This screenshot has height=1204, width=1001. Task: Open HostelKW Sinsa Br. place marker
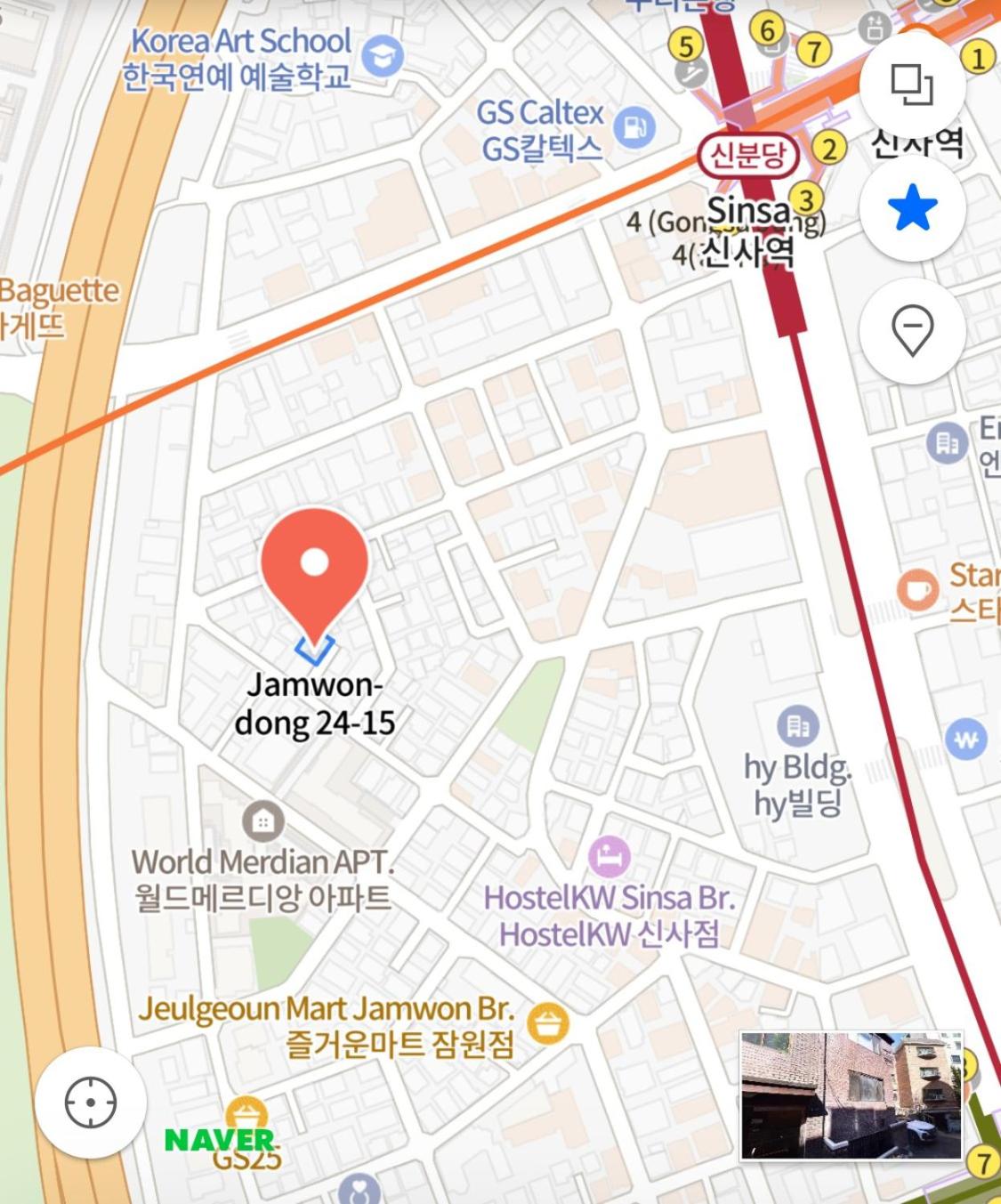[x=609, y=857]
